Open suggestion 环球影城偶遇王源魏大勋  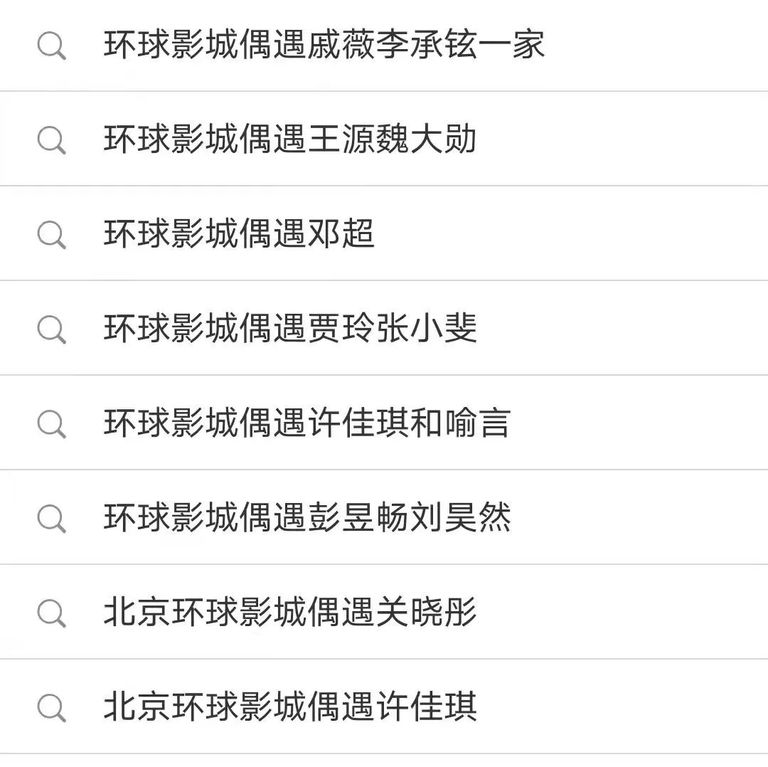(290, 139)
